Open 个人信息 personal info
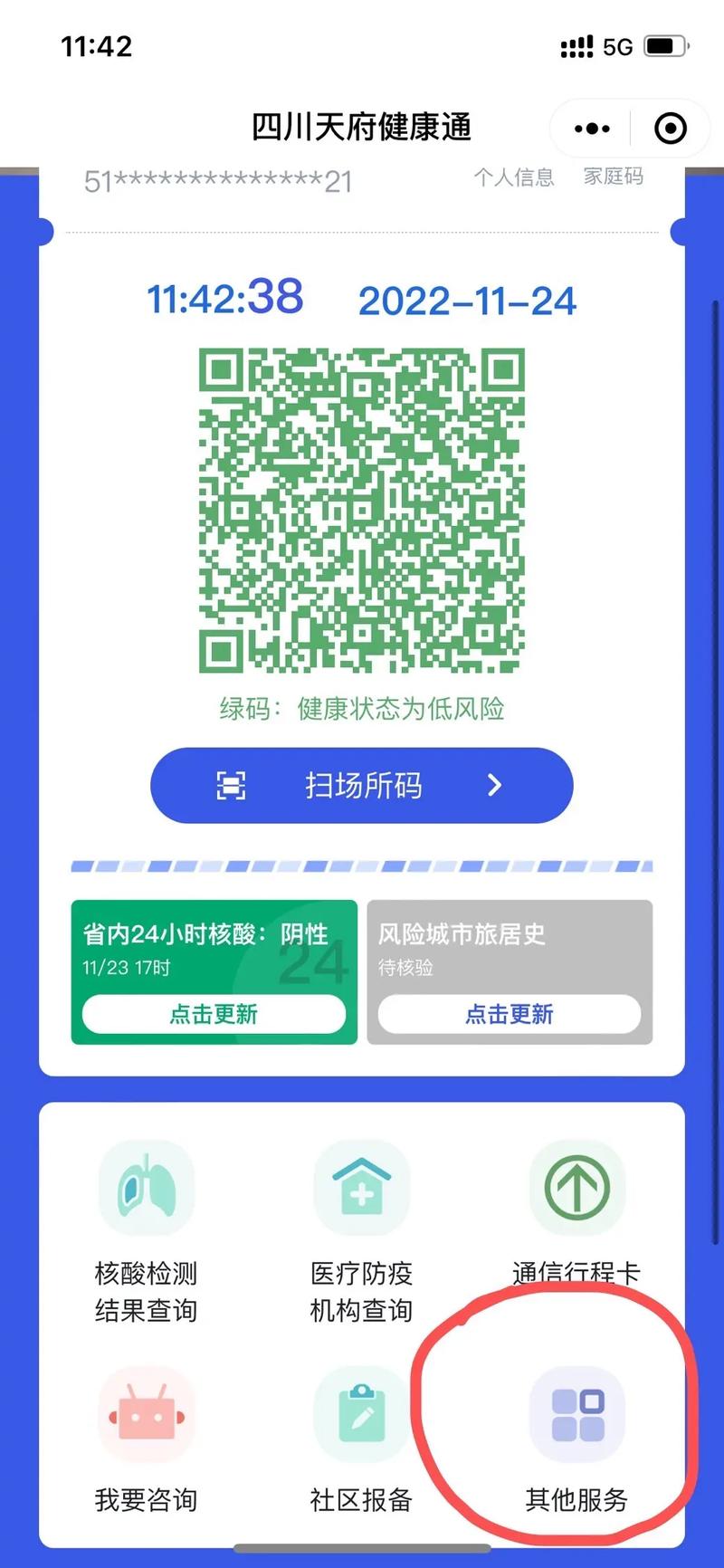This screenshot has width=724, height=1568. pos(514,177)
